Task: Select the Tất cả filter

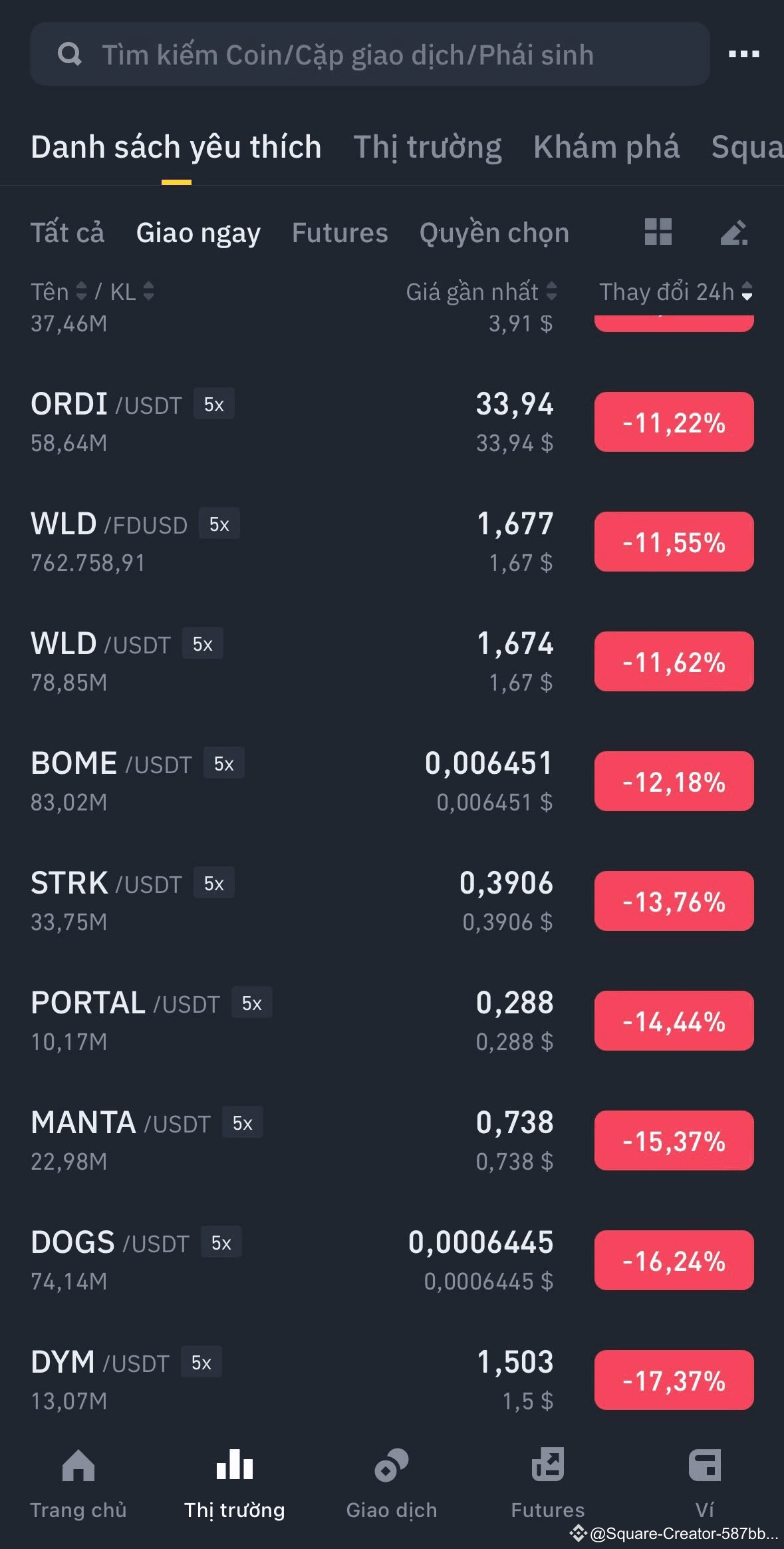Action: pyautogui.click(x=67, y=233)
